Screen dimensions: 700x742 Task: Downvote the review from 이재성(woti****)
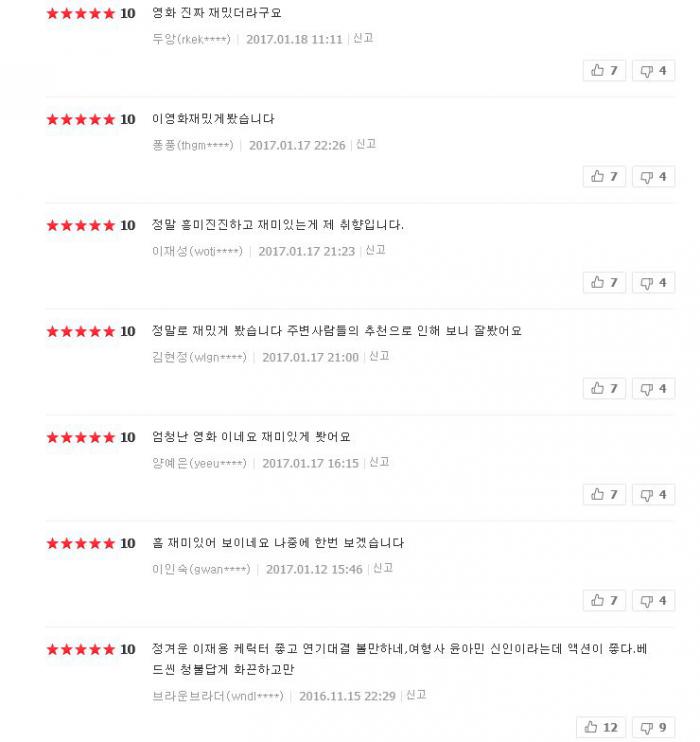tap(653, 282)
